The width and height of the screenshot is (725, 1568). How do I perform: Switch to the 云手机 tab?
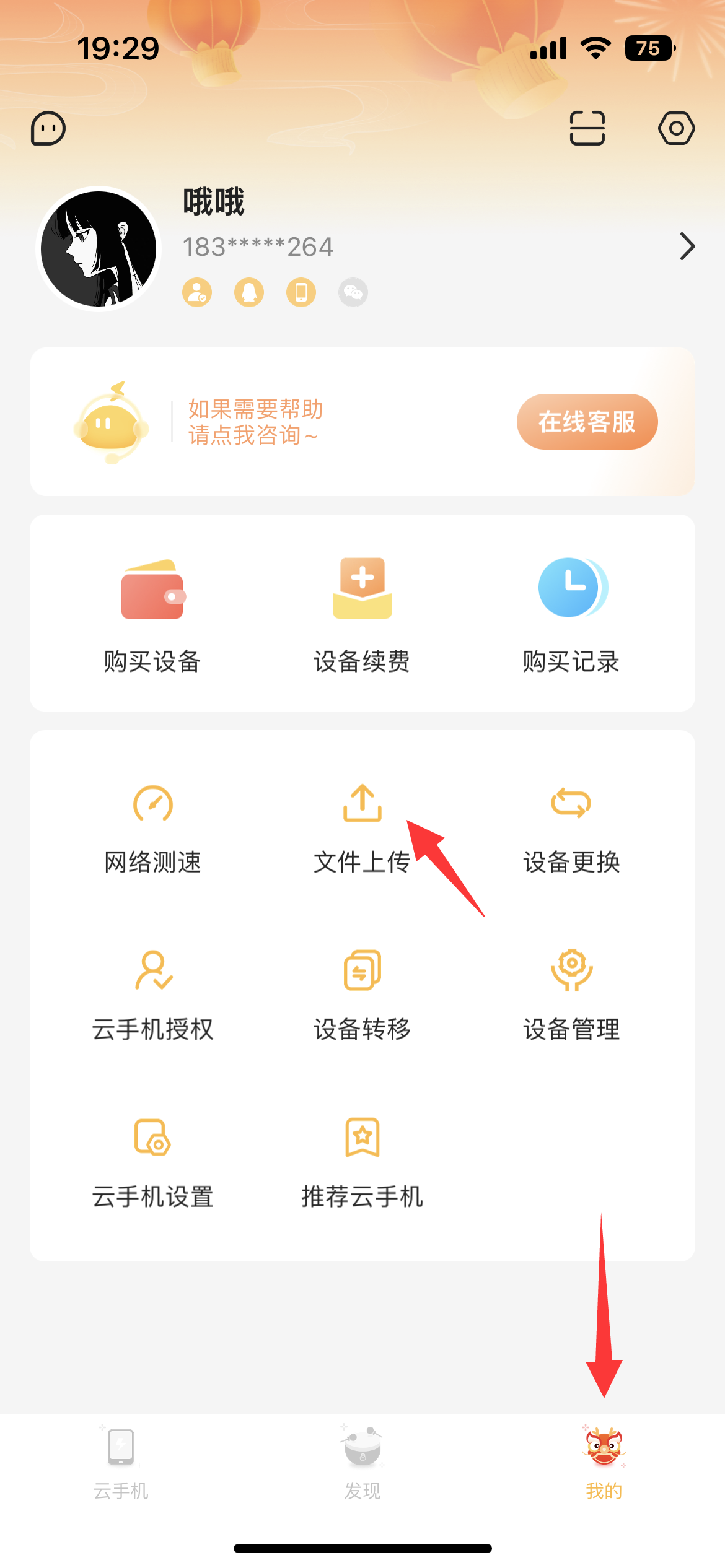(121, 1463)
